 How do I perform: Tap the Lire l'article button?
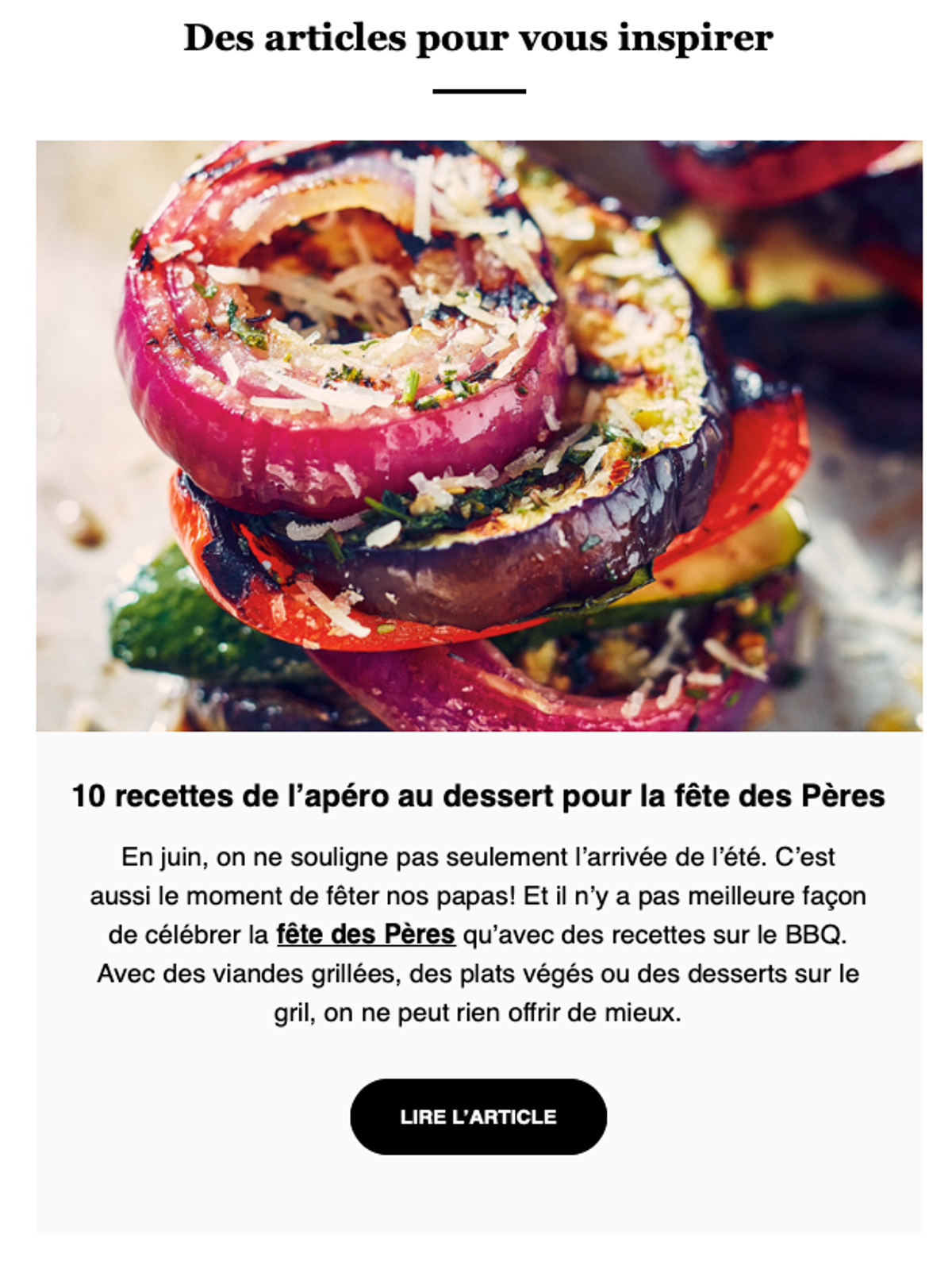pos(478,1117)
